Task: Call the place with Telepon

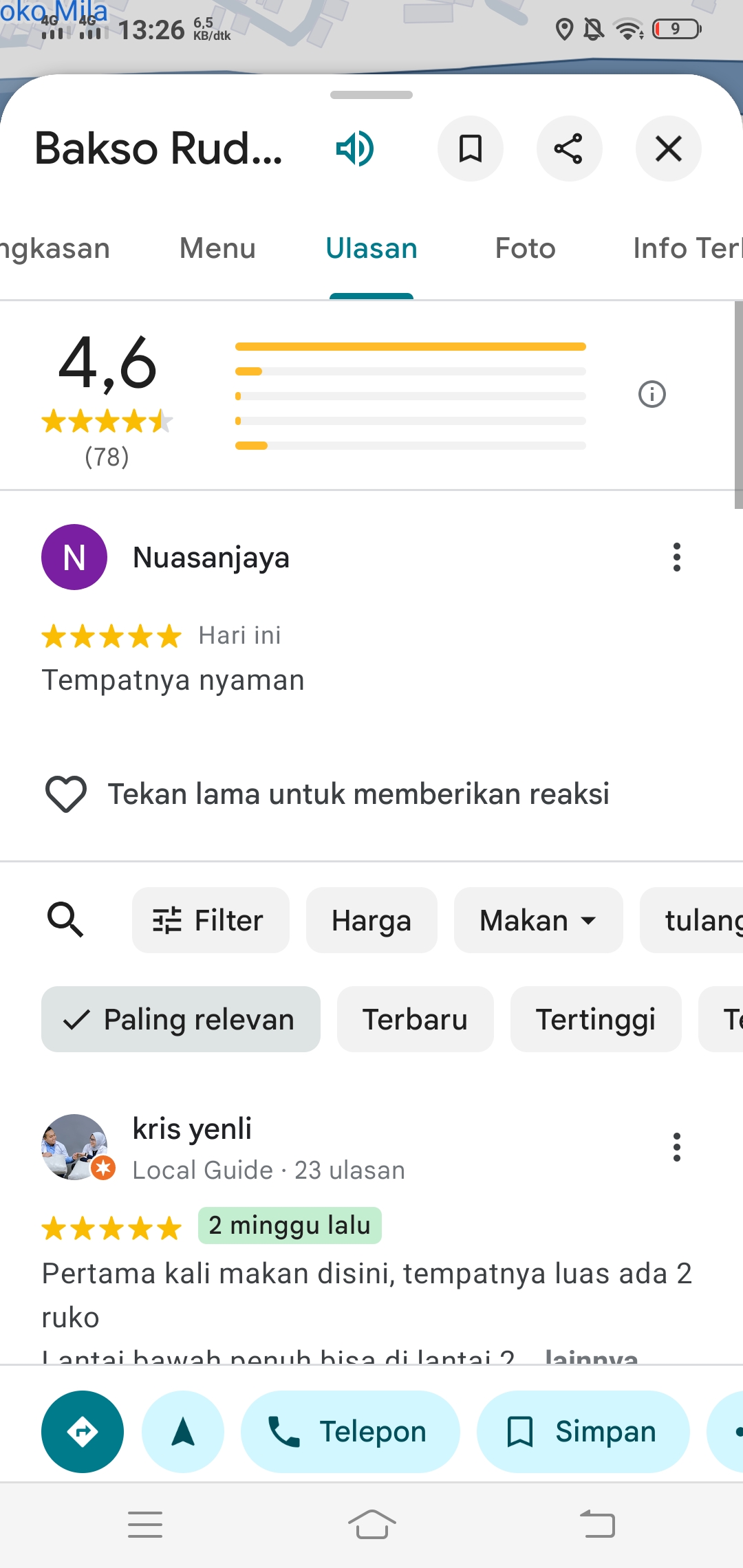Action: coord(350,1432)
